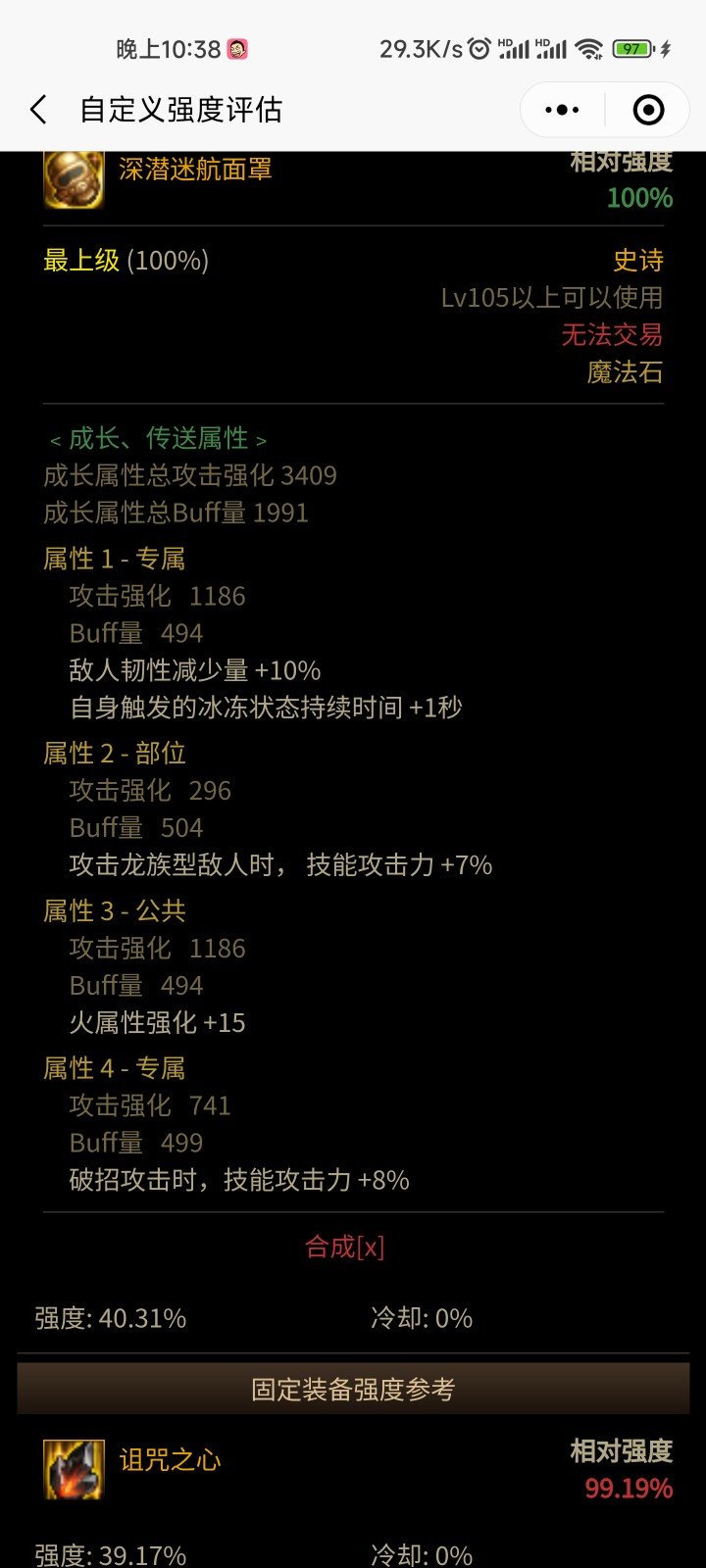The height and width of the screenshot is (1568, 706).
Task: Close the mini program via the circle button
Action: pos(648,110)
